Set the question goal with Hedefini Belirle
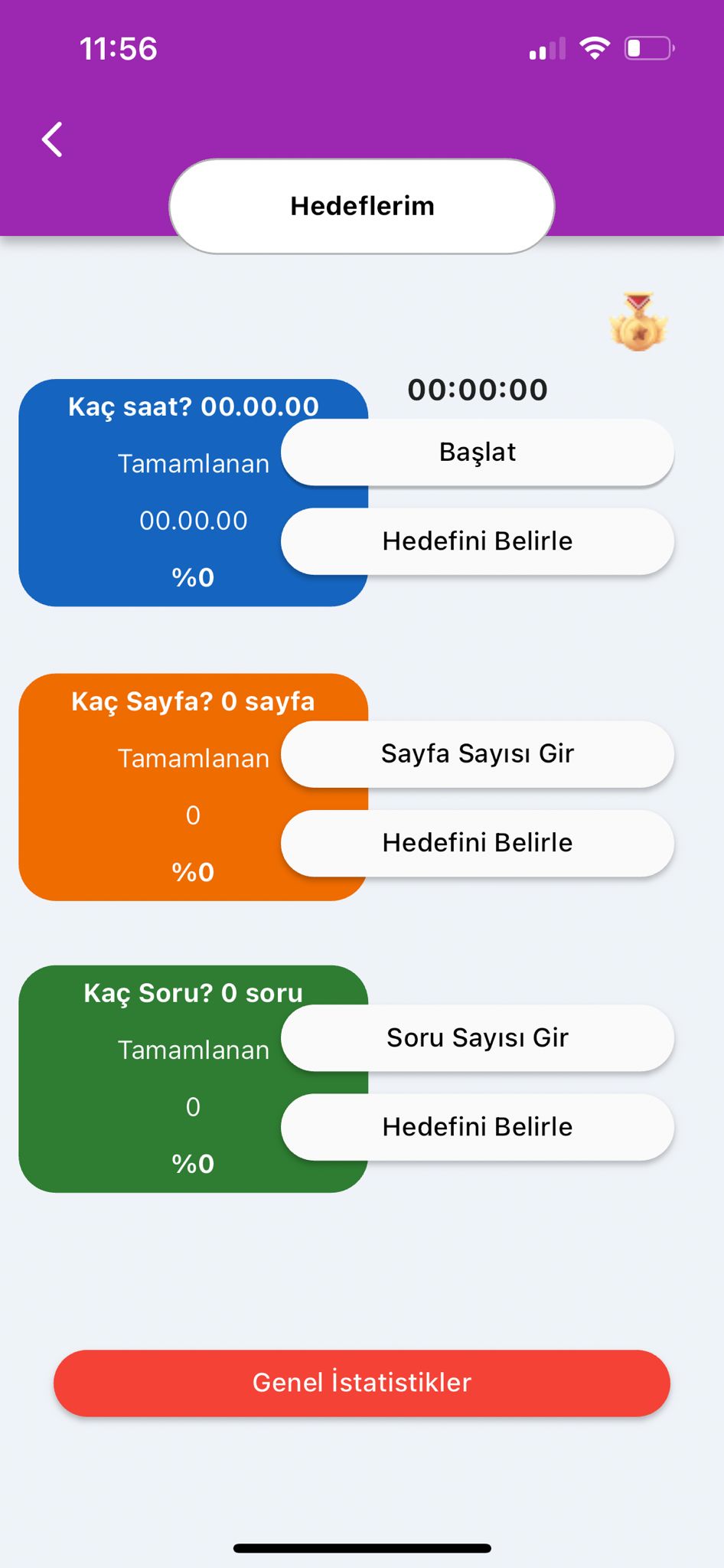The height and width of the screenshot is (1568, 724). (478, 1127)
